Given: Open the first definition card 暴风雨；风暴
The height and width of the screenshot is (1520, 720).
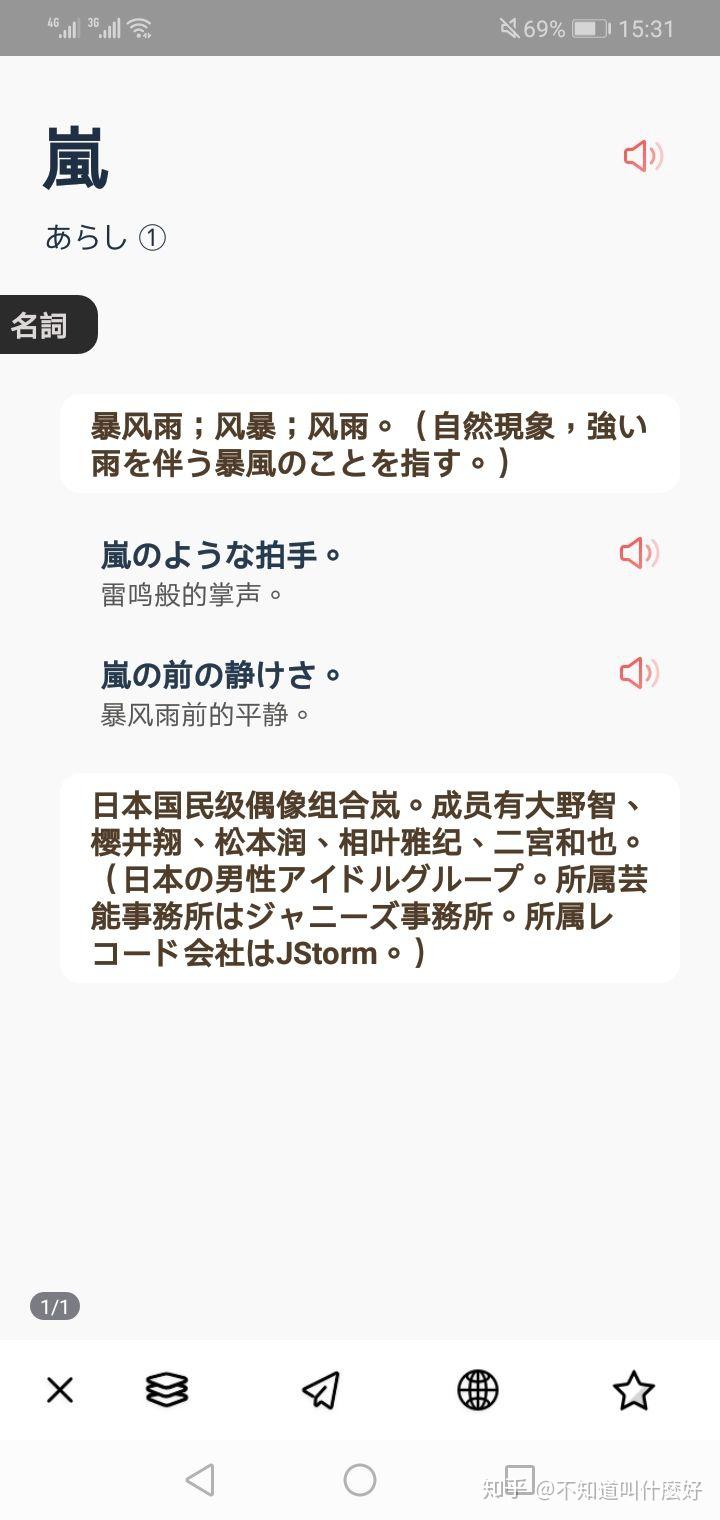Looking at the screenshot, I should tap(370, 443).
